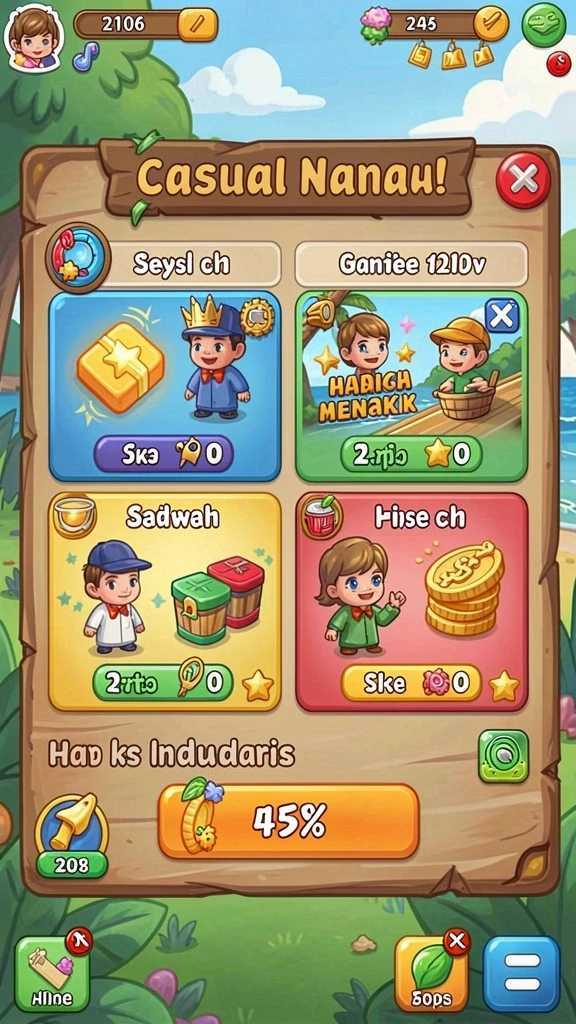Tap the Ska 0 purple button
576x1024 pixels.
(x=164, y=454)
